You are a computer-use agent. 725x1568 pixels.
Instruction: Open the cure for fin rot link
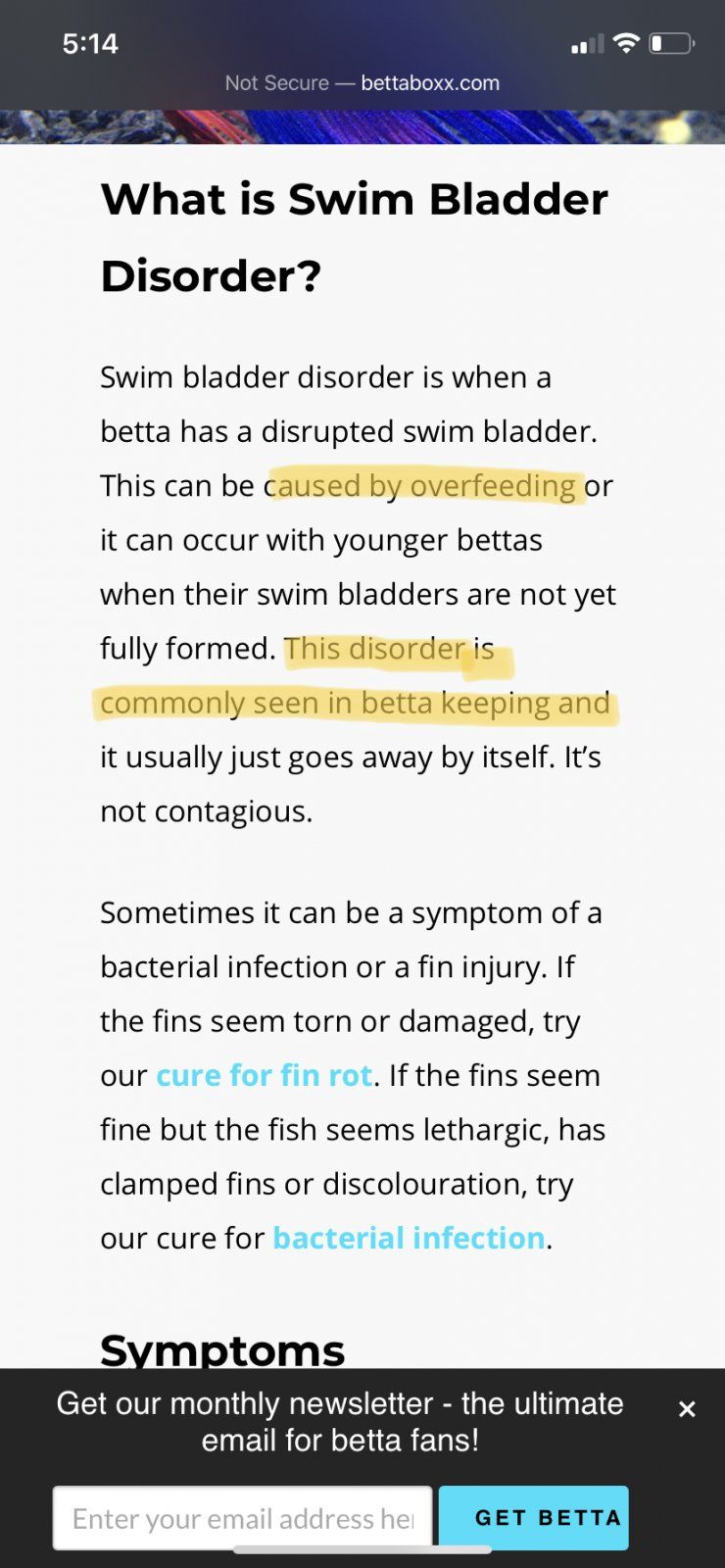265,1075
